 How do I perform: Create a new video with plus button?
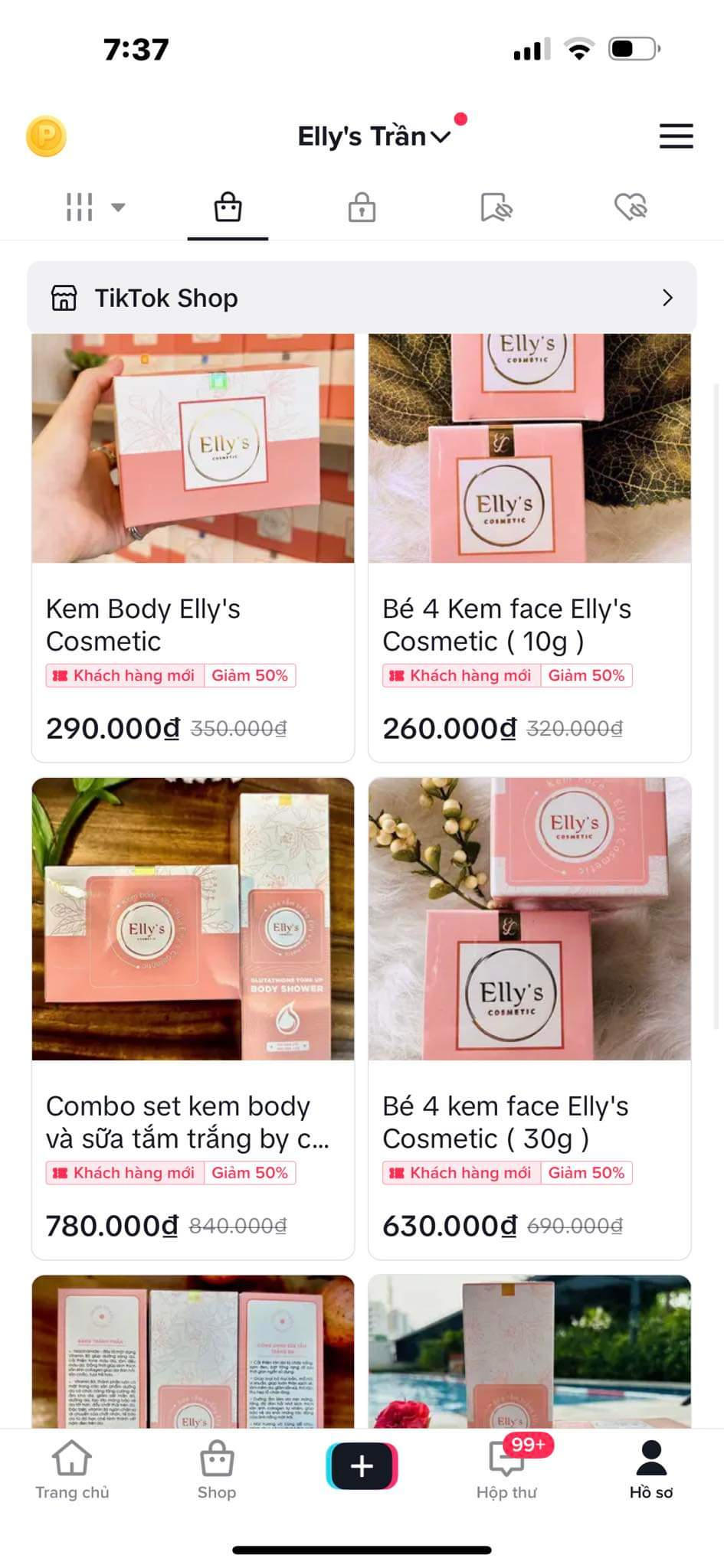(x=362, y=1465)
